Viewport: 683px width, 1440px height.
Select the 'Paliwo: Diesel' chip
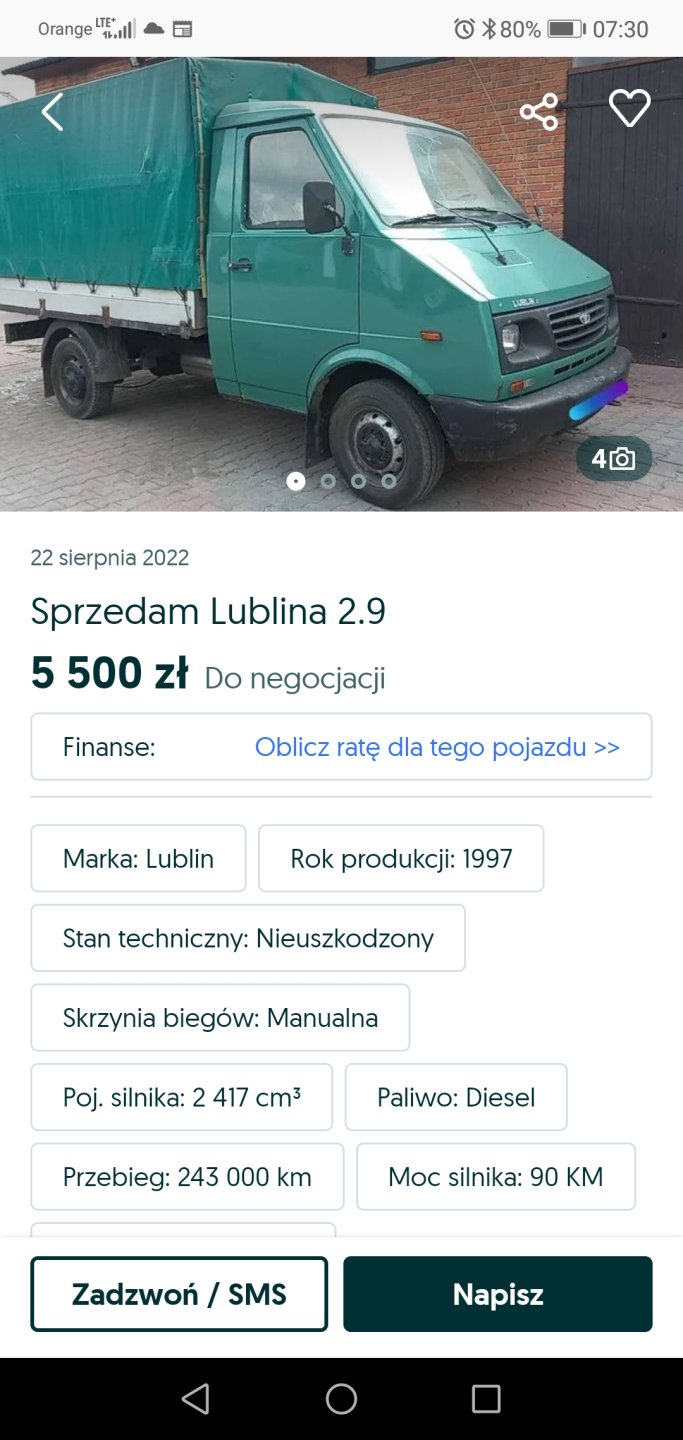pos(456,1097)
